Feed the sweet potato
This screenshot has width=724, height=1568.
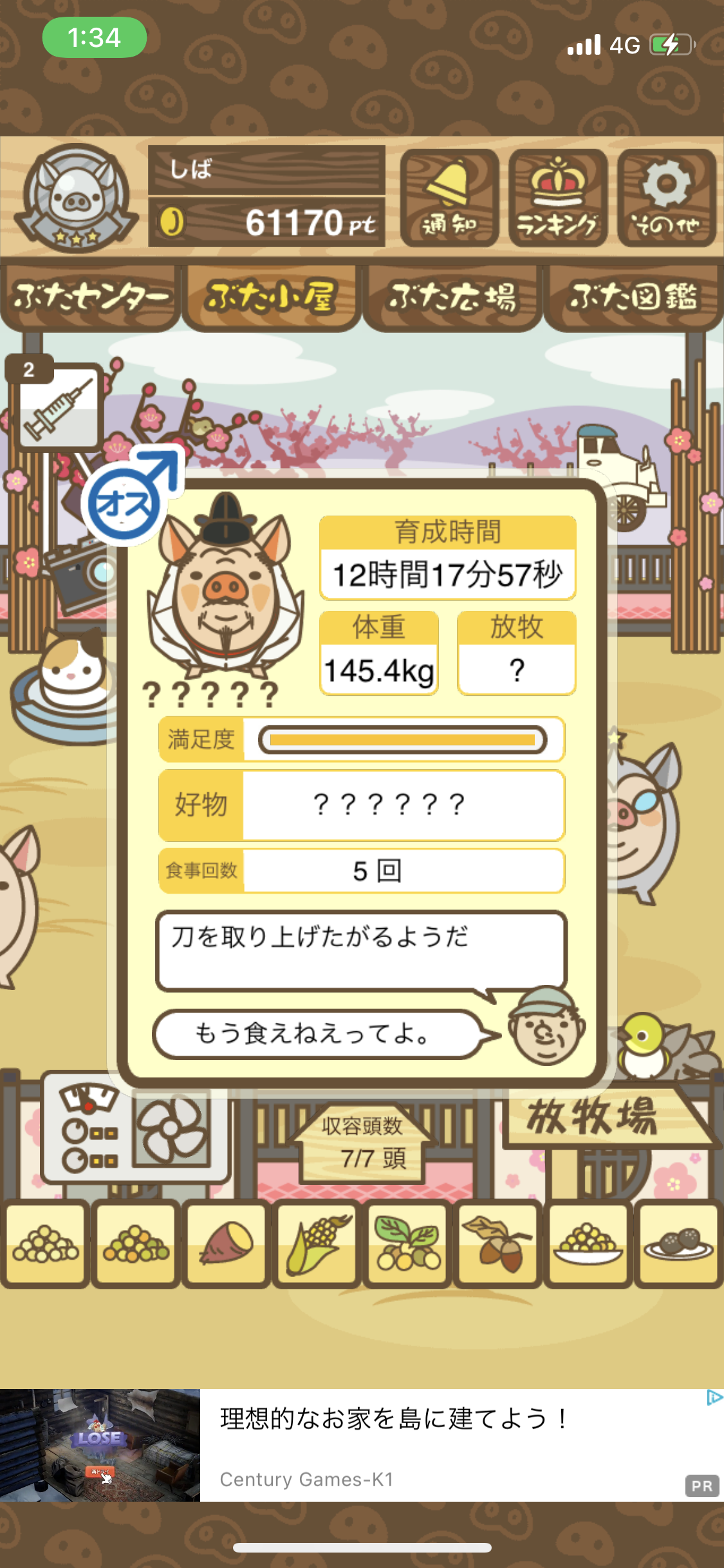point(226,1244)
